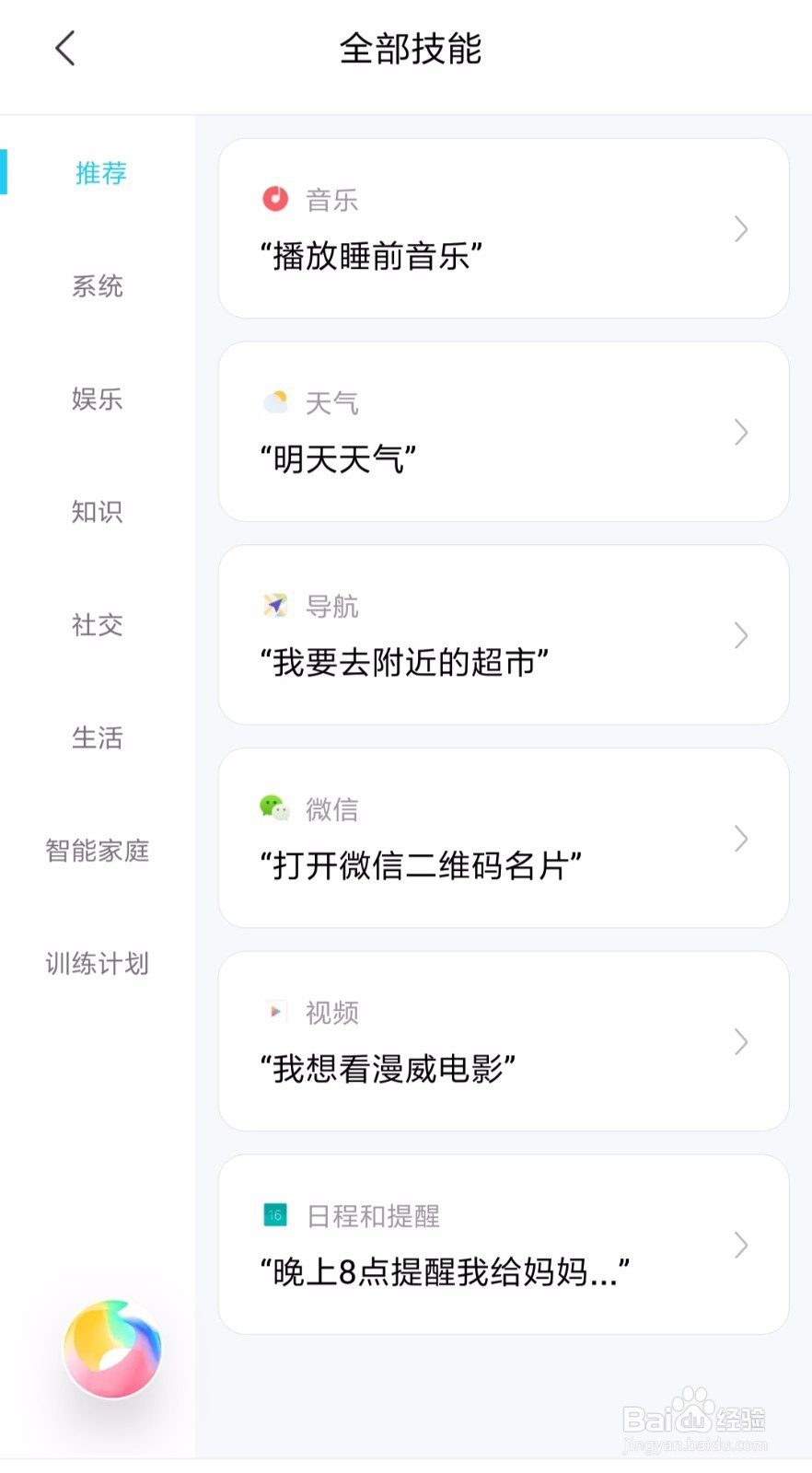Open the '播放睡前音乐' example command
Image resolution: width=812 pixels, height=1473 pixels.
point(370,255)
